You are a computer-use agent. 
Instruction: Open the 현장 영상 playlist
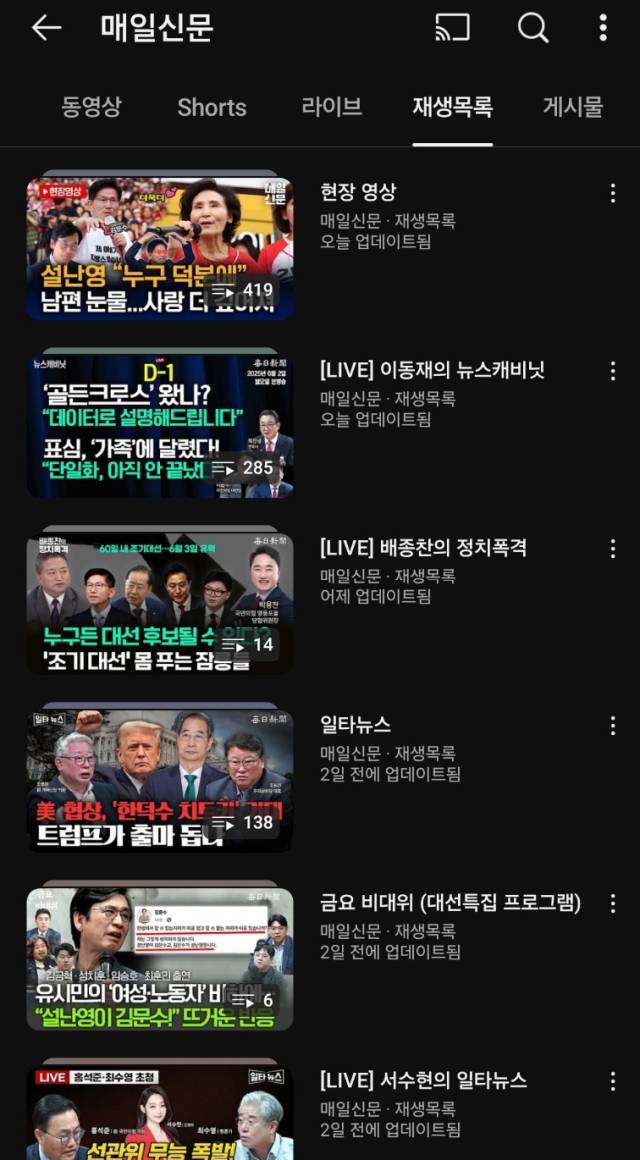pyautogui.click(x=160, y=248)
